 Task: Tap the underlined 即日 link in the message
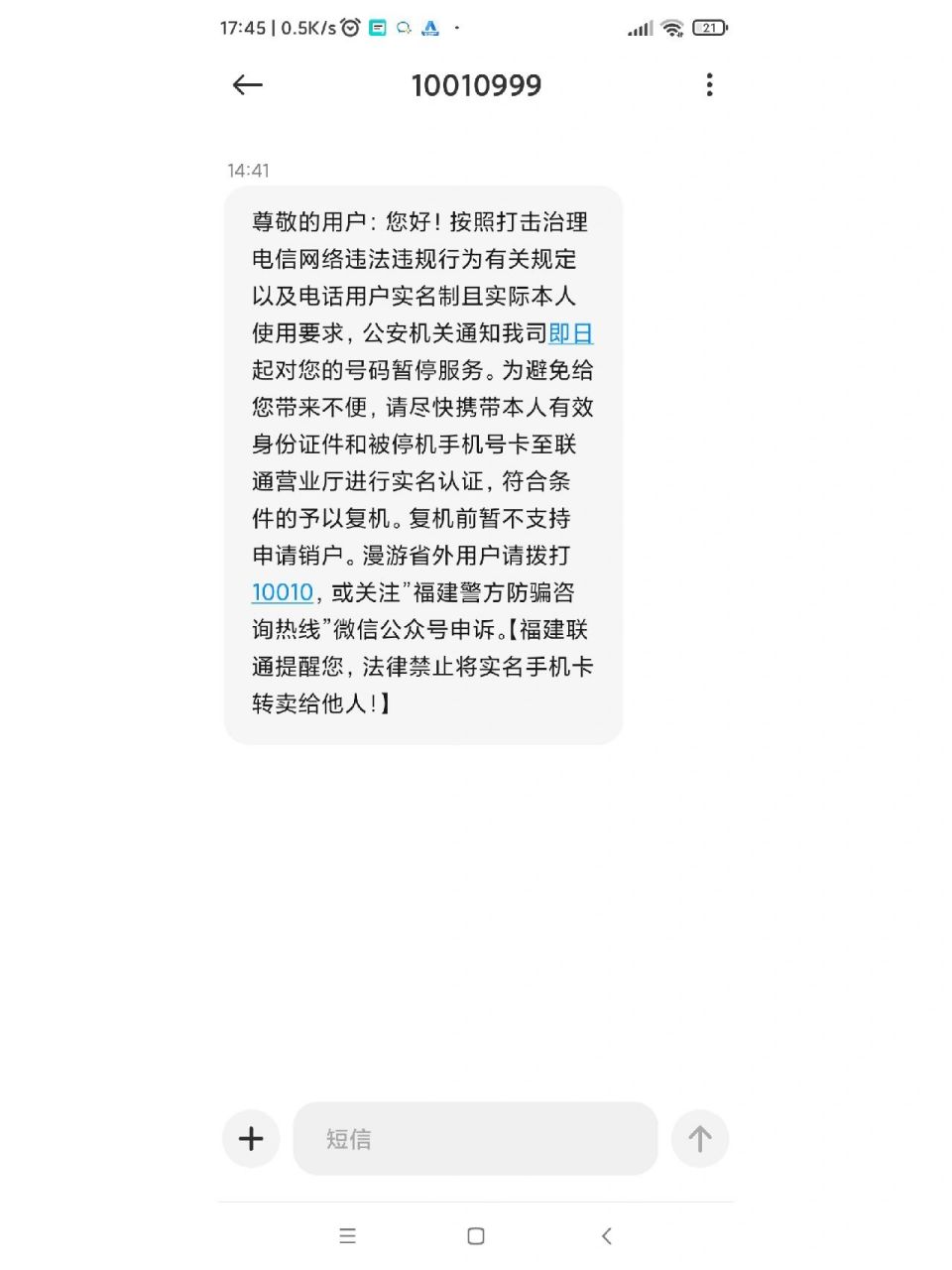point(571,333)
